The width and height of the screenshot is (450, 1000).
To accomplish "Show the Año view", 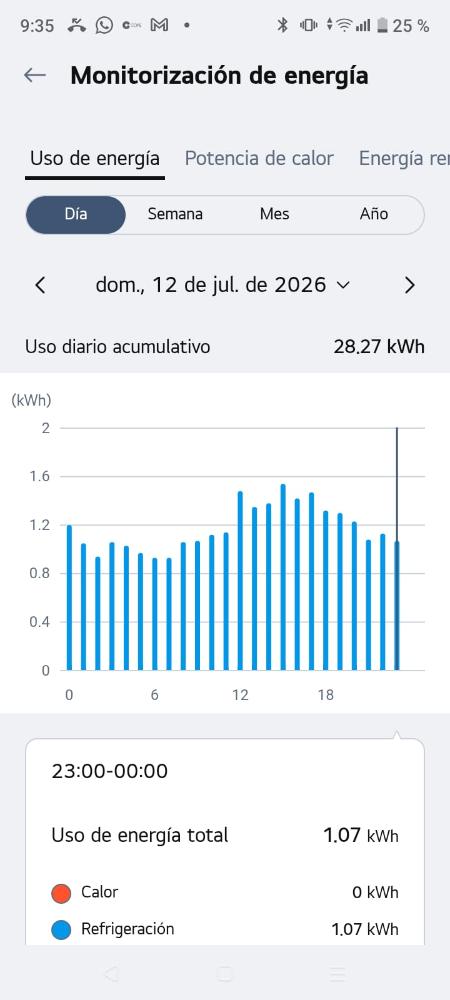I will (x=374, y=214).
